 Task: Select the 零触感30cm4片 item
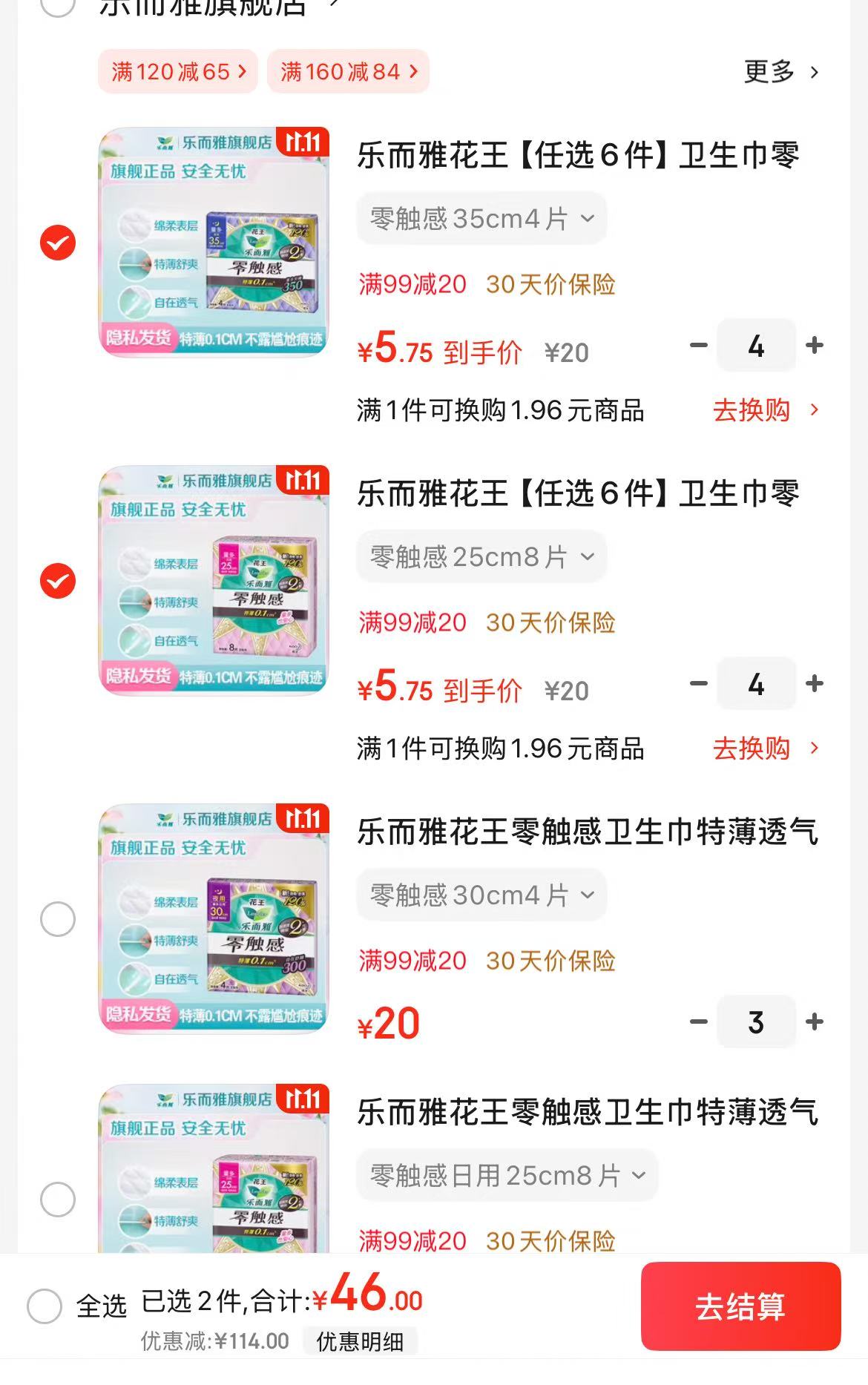(58, 919)
